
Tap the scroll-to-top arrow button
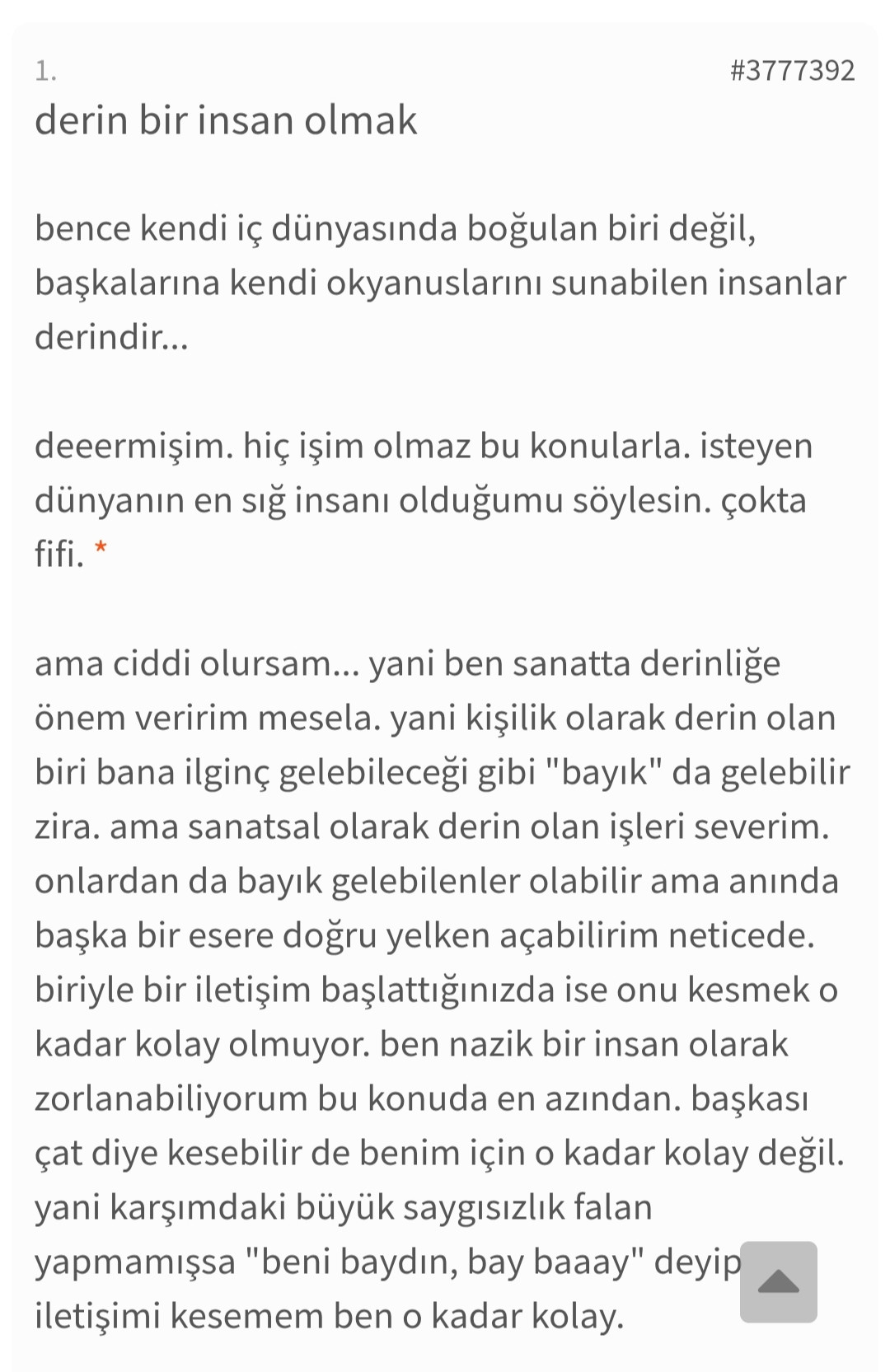point(778,1281)
